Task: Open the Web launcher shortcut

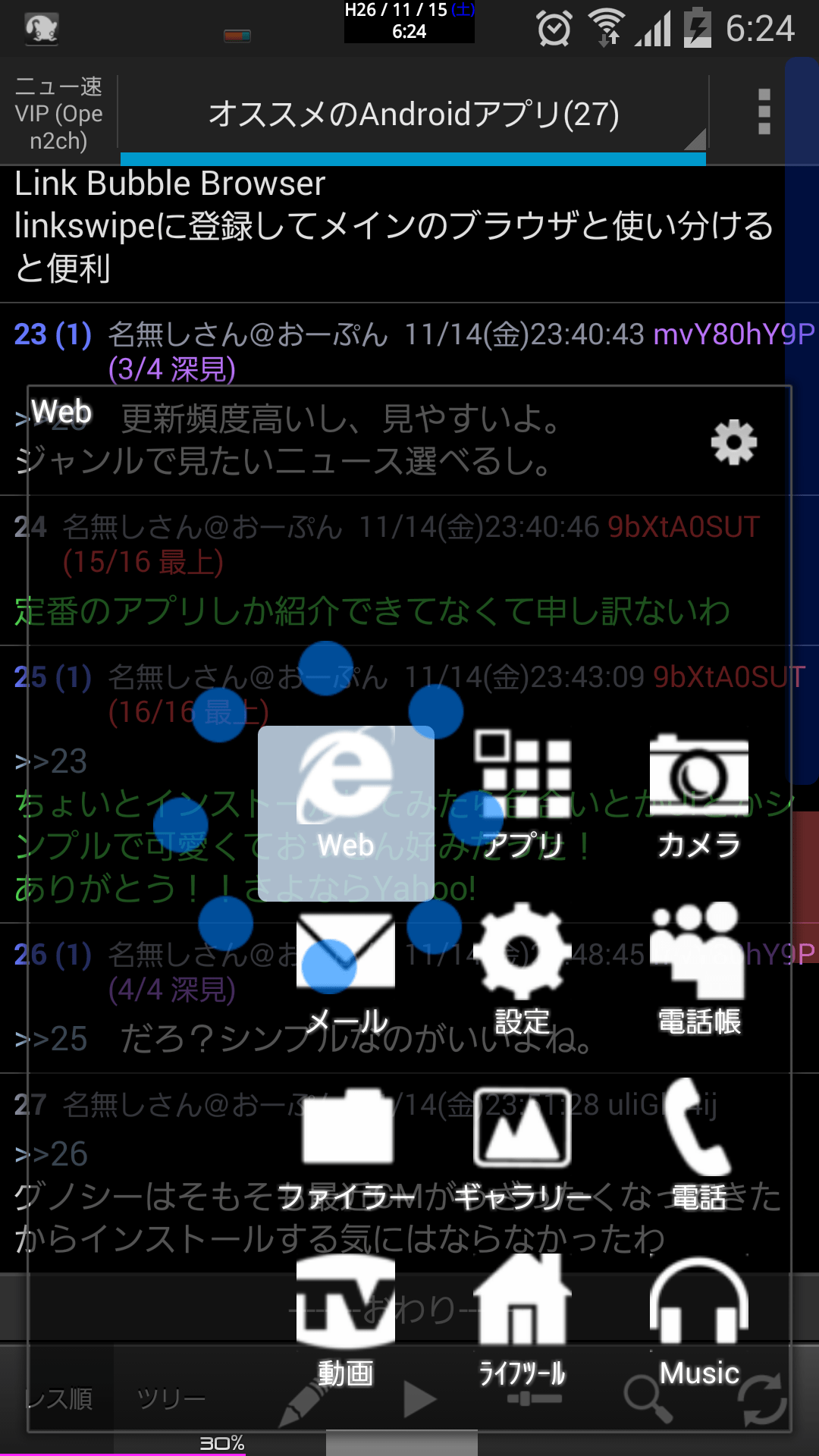Action: point(346,813)
